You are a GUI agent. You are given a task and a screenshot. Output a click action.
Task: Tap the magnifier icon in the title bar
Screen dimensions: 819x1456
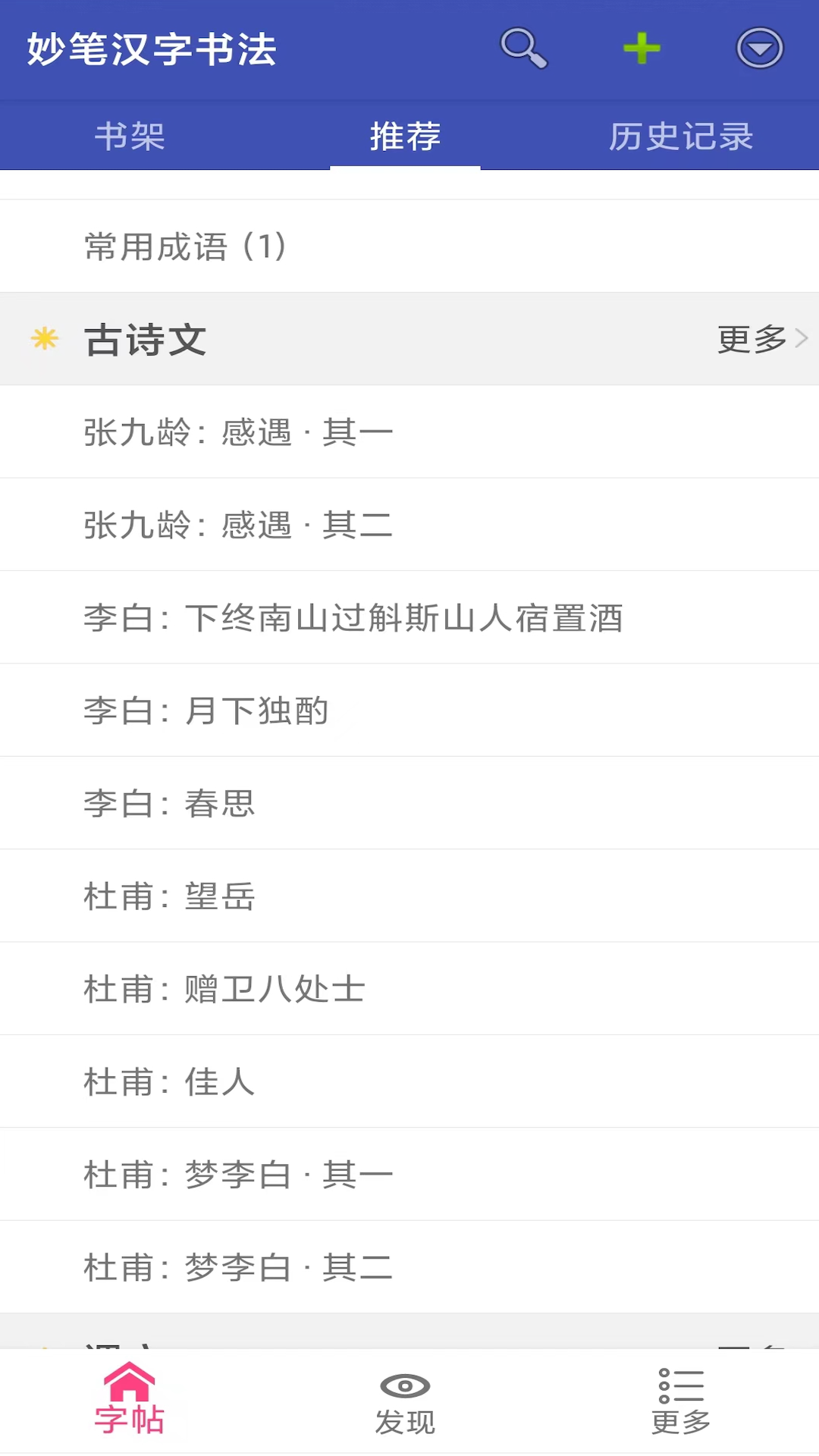(523, 48)
